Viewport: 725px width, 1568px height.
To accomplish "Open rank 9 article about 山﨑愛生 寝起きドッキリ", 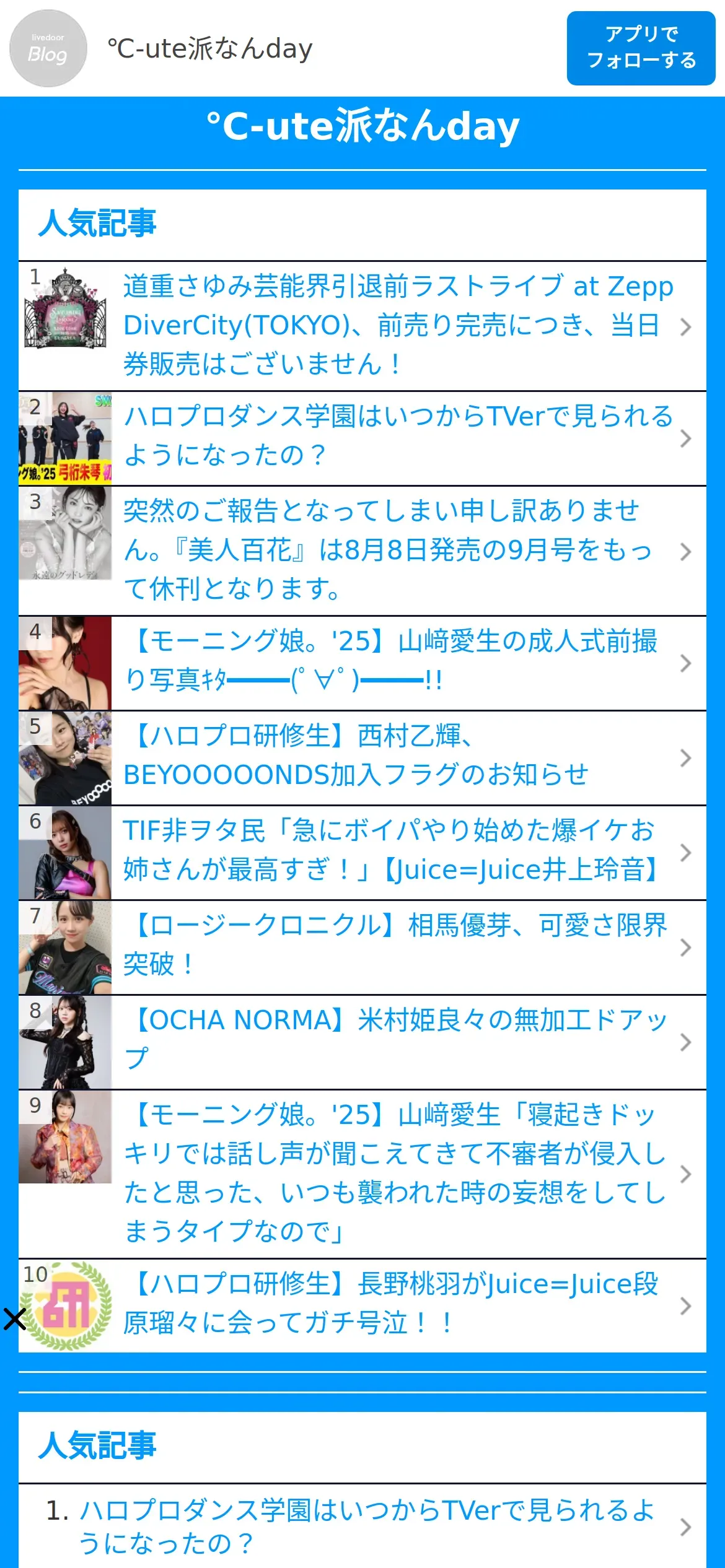I will (394, 1172).
